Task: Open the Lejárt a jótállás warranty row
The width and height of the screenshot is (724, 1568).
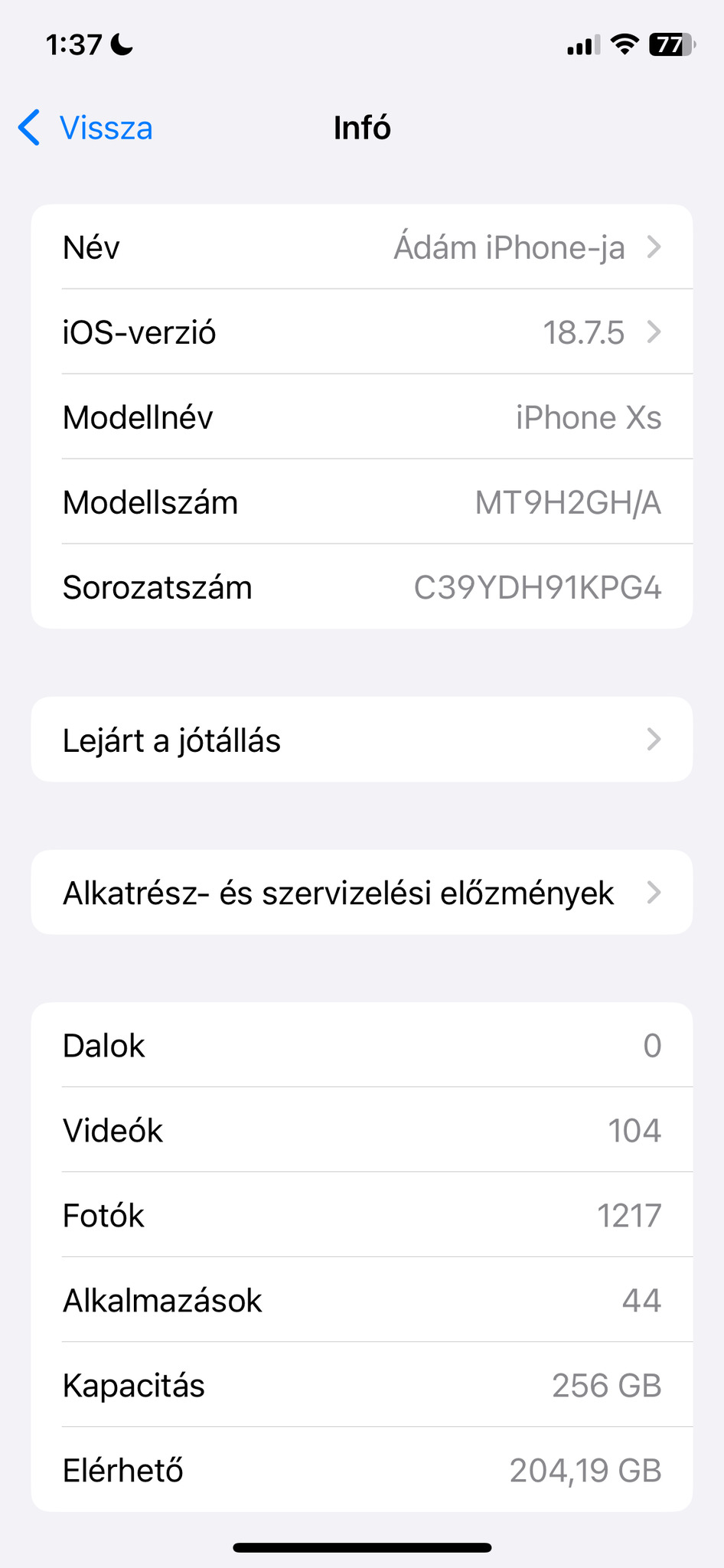Action: click(361, 740)
